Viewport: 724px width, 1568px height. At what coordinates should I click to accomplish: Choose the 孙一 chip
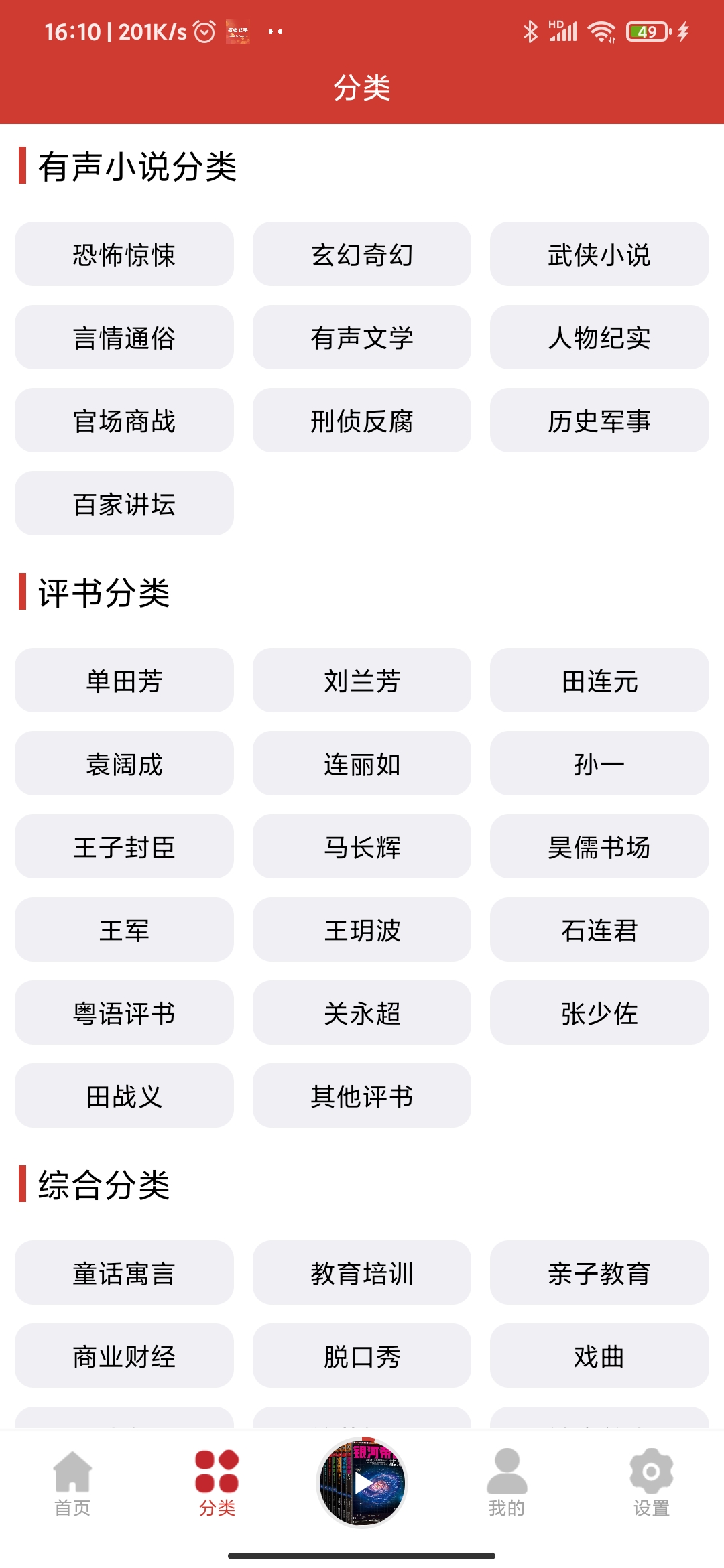click(599, 763)
